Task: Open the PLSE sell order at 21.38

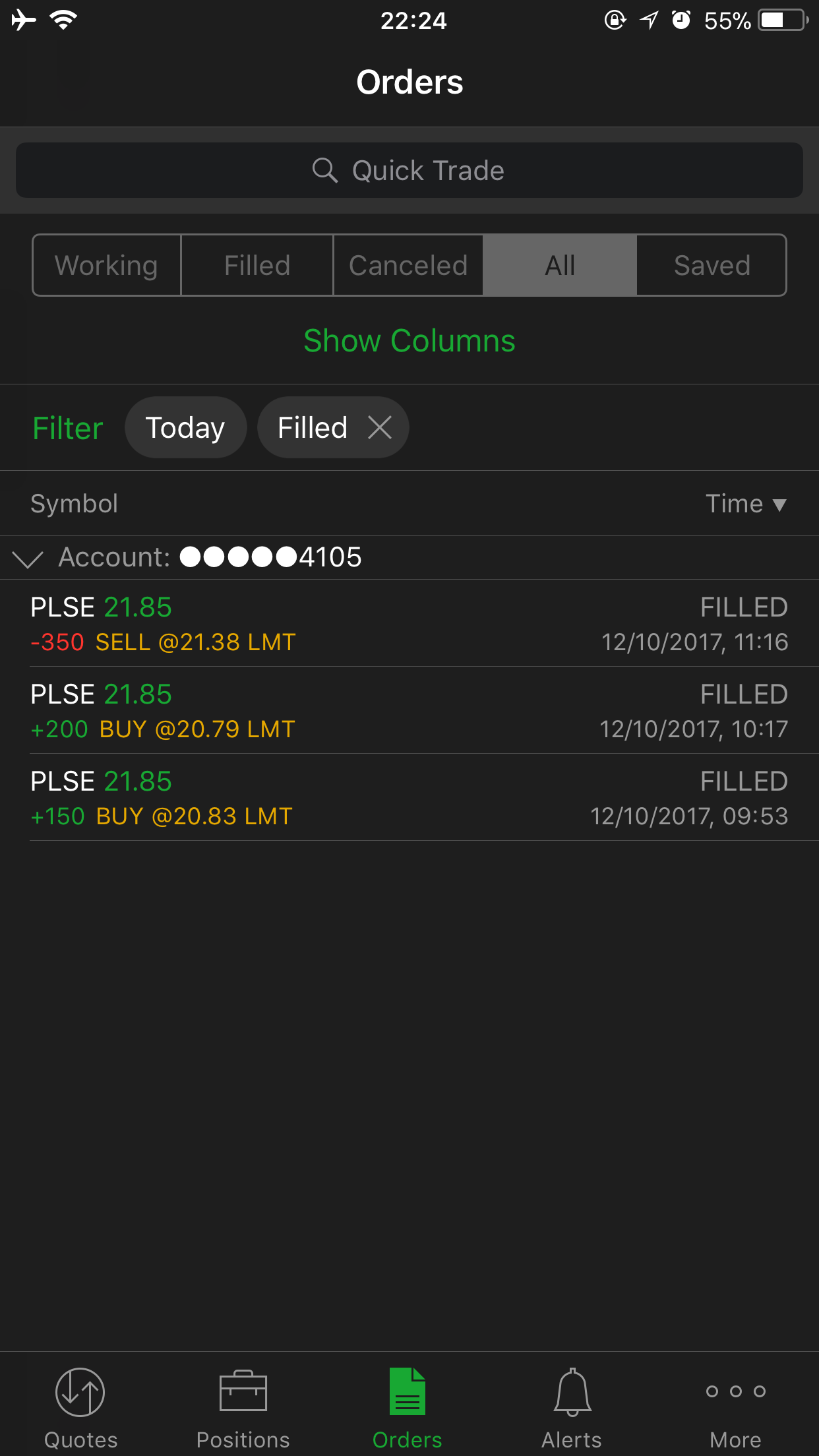Action: point(409,624)
